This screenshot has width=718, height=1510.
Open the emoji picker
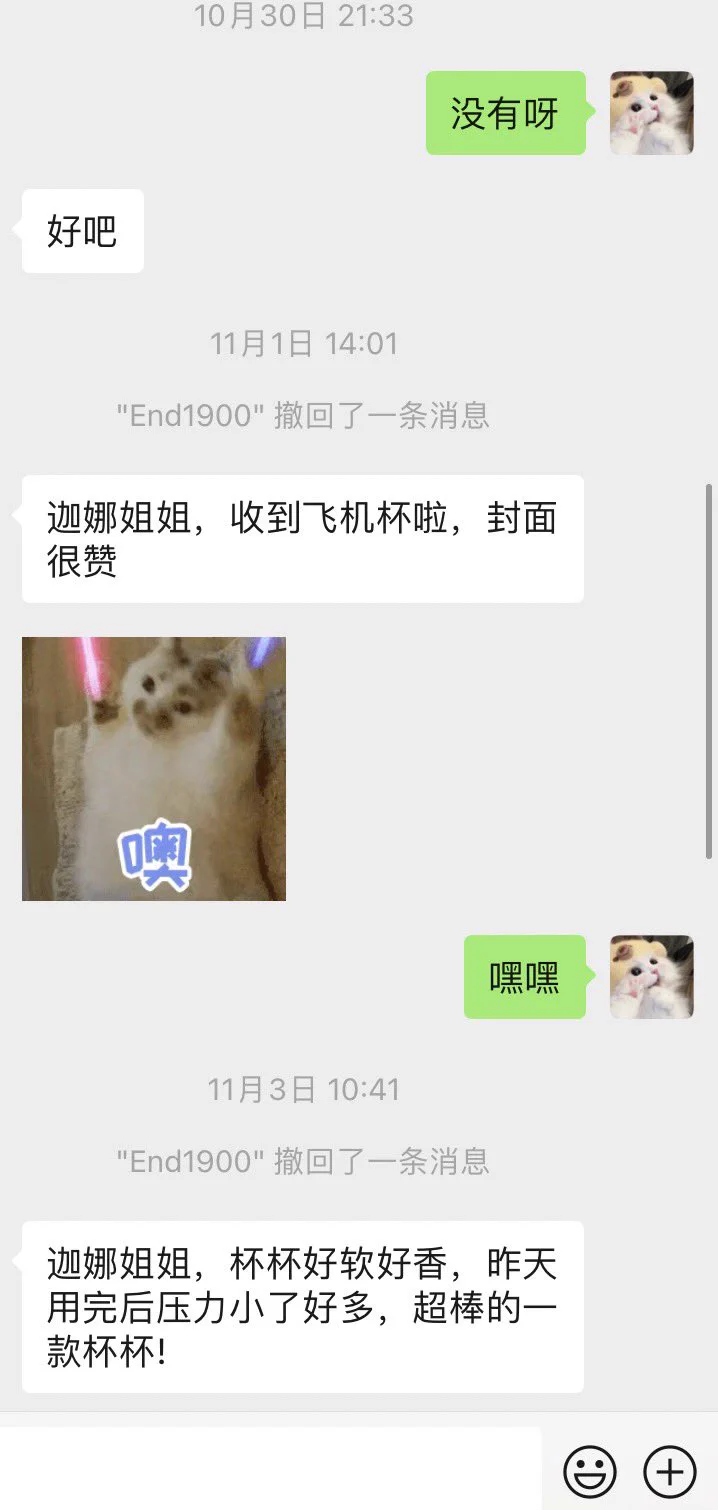(x=590, y=1471)
